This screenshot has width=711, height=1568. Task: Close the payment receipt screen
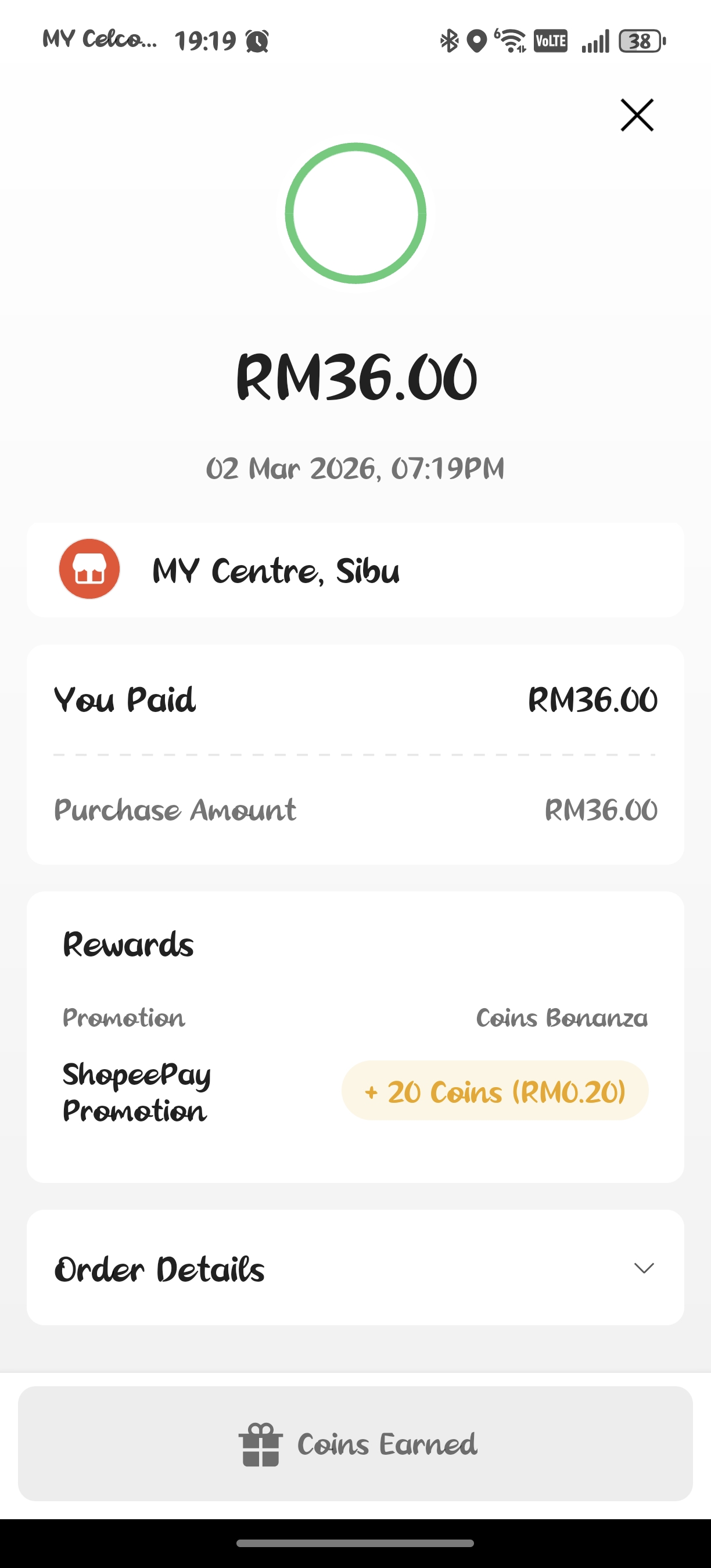(637, 115)
